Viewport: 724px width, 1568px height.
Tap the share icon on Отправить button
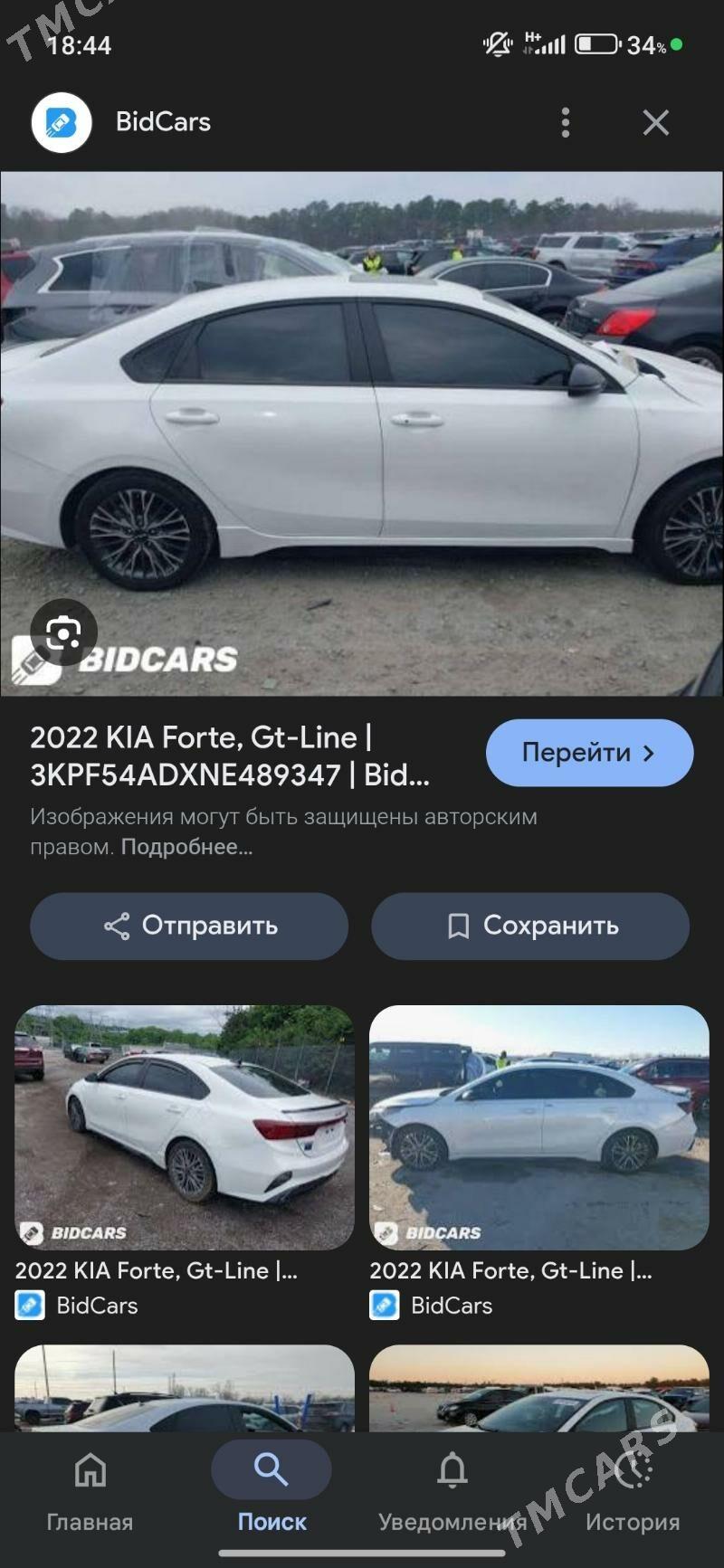click(116, 926)
